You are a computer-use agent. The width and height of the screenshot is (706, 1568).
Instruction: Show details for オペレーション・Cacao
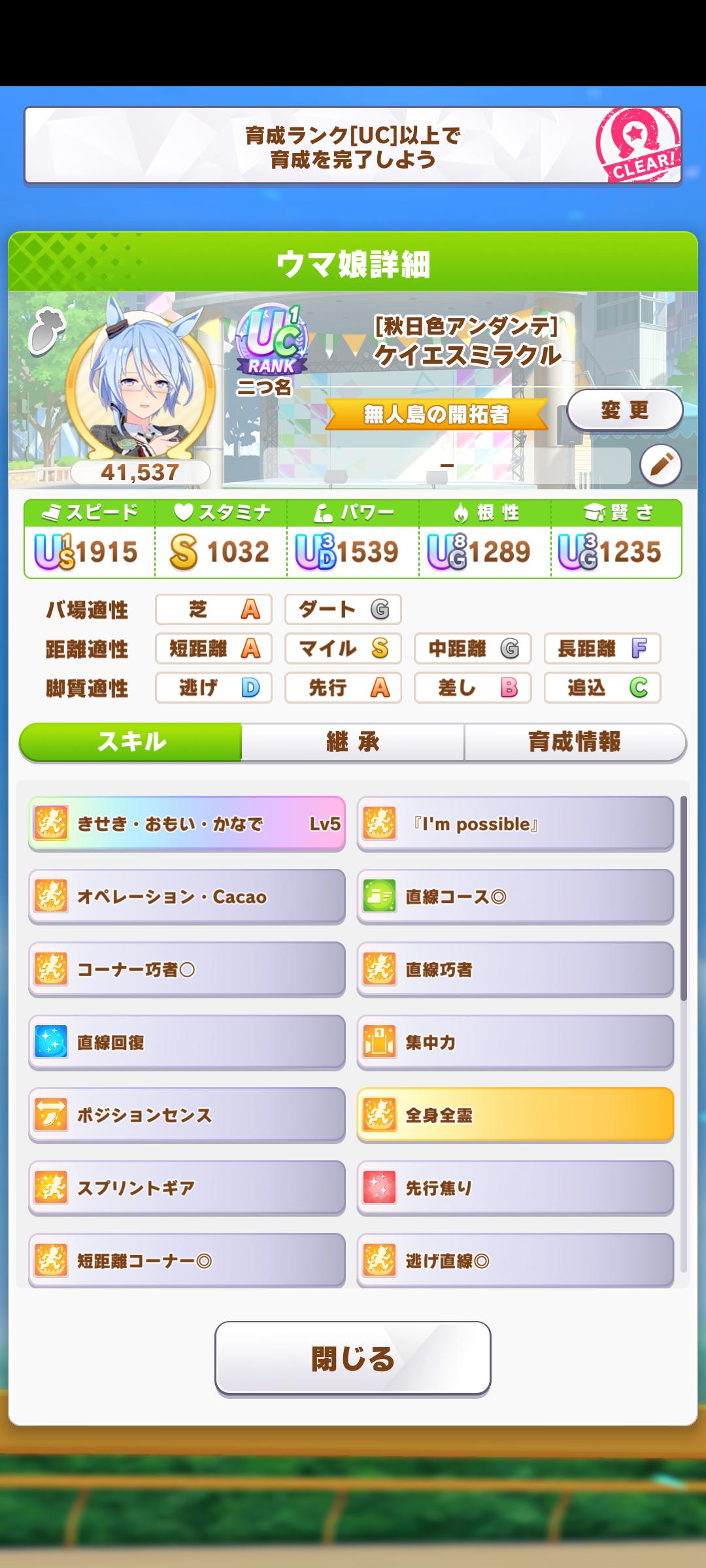pyautogui.click(x=187, y=896)
